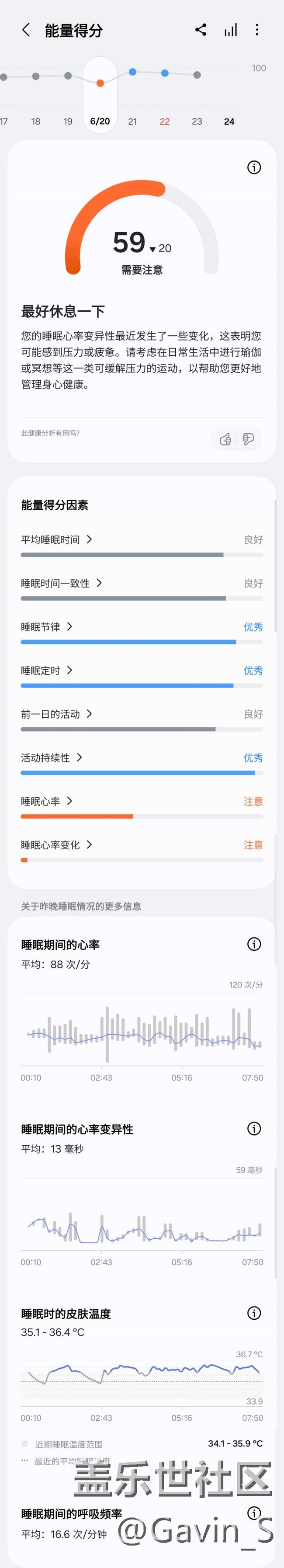Show info for 睡眠时的皮肤温度

[x=254, y=1313]
